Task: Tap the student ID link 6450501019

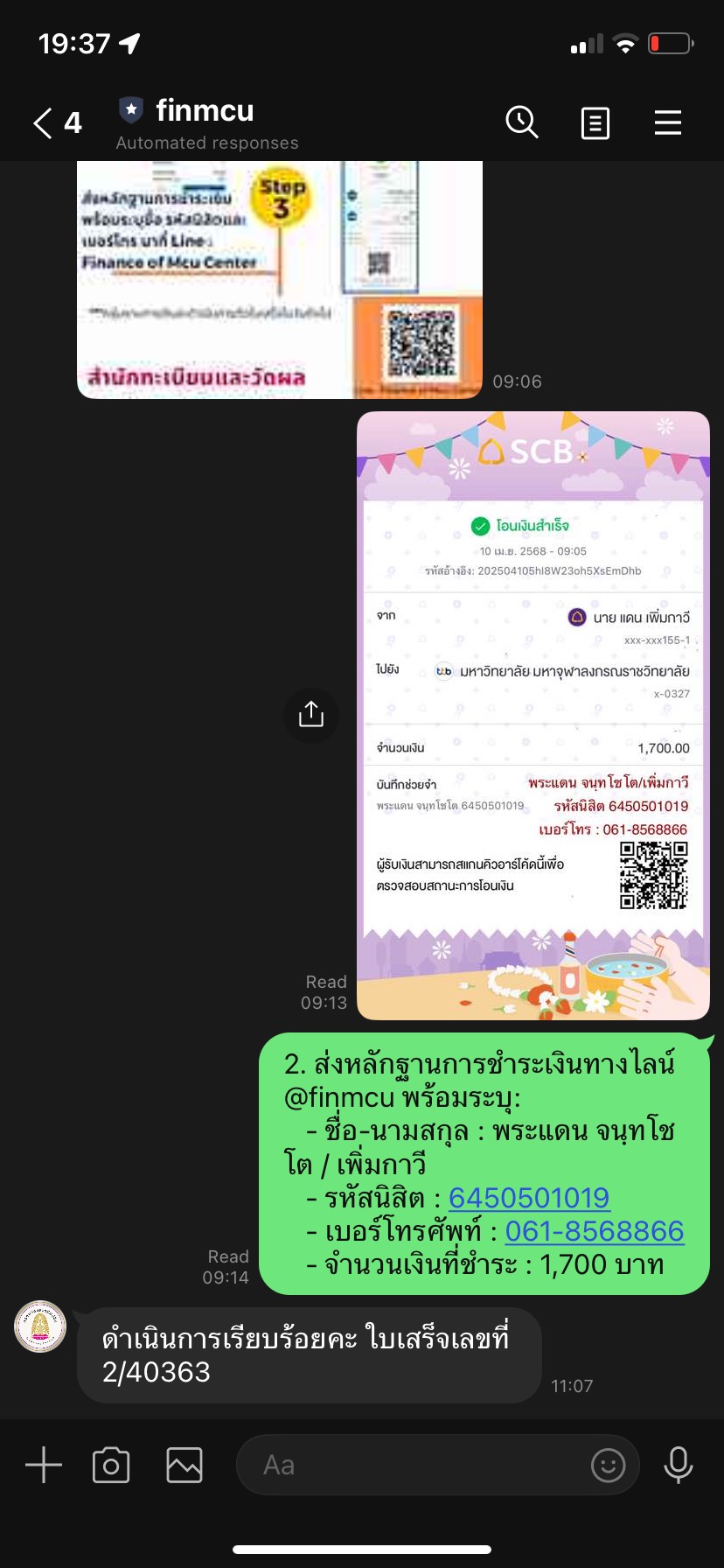Action: 528,1198
